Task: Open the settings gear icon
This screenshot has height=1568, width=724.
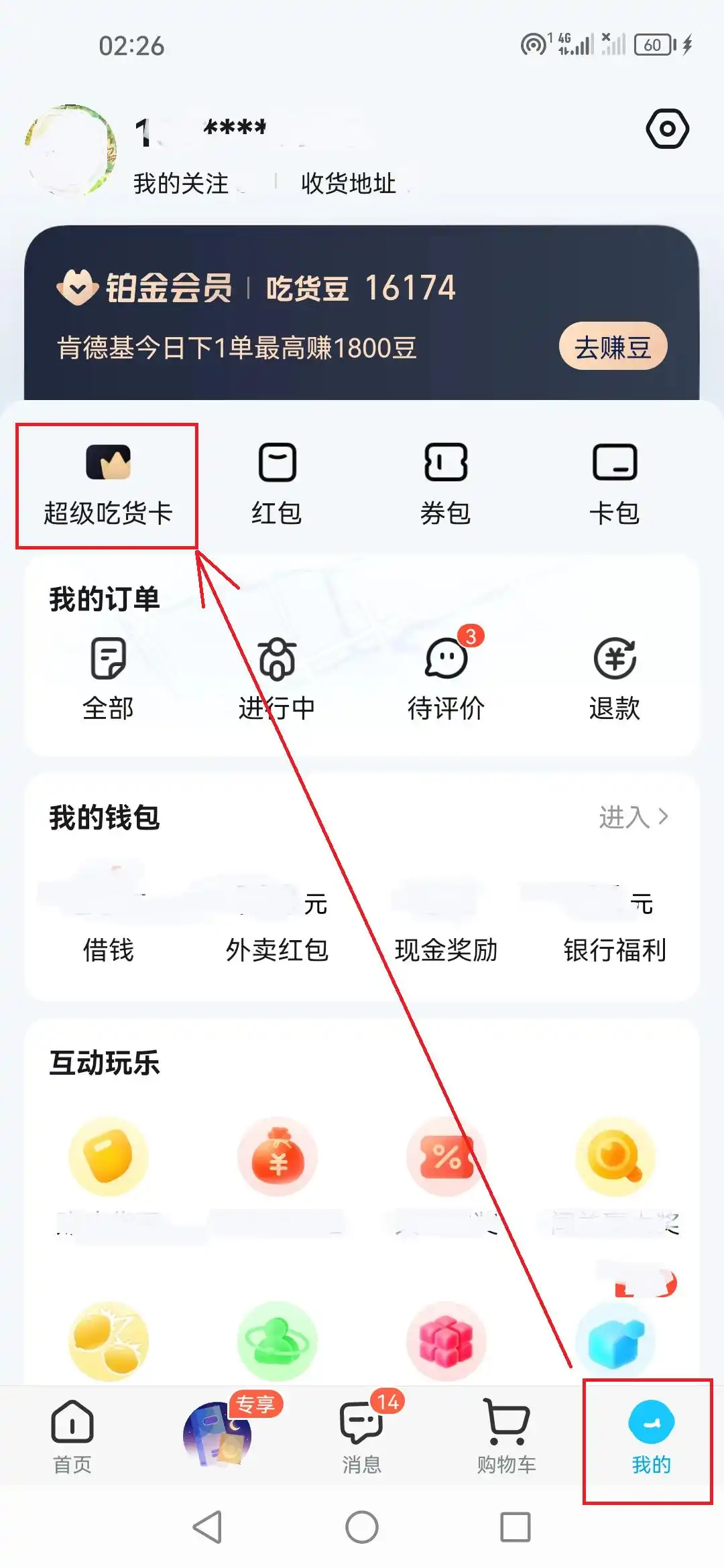Action: 667,129
